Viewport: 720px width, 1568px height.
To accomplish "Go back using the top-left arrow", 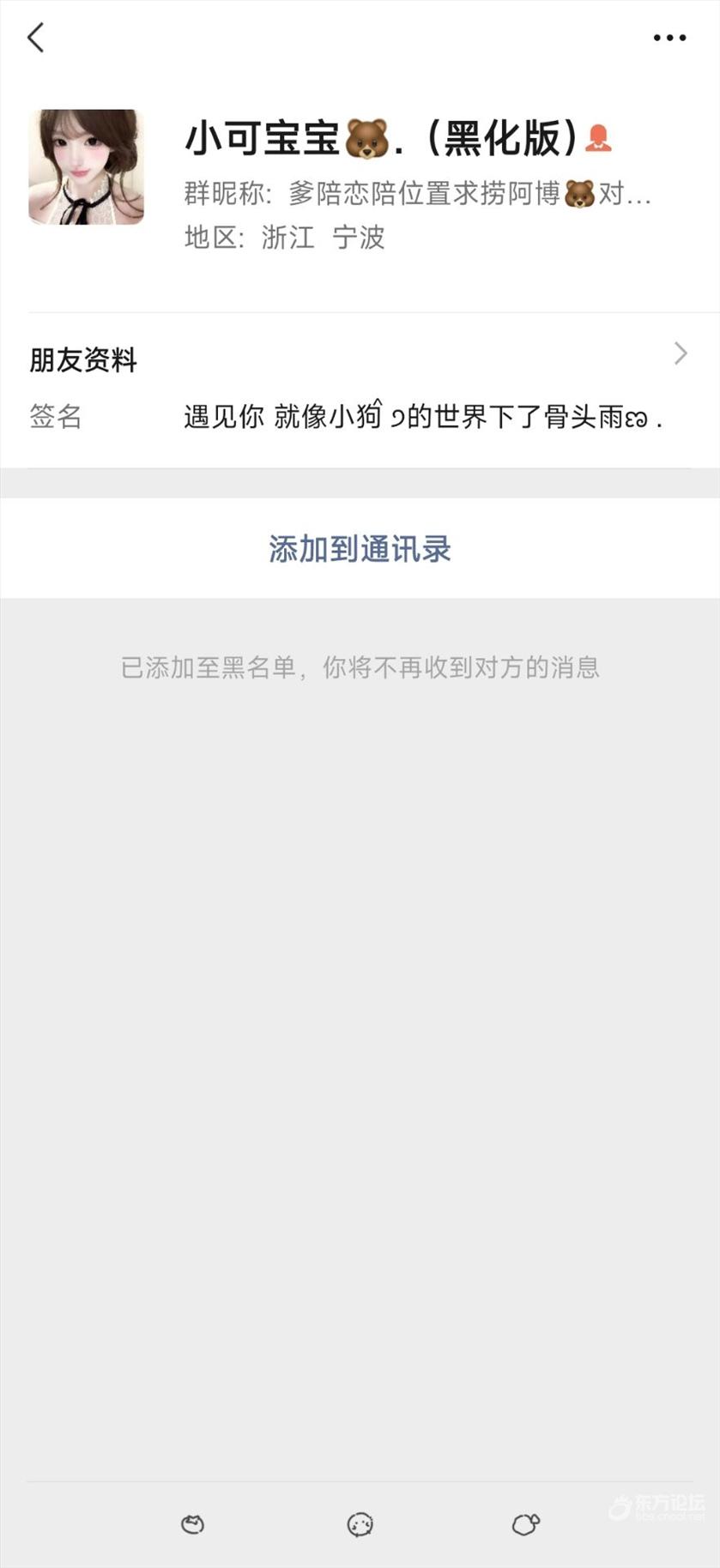I will click(x=35, y=38).
